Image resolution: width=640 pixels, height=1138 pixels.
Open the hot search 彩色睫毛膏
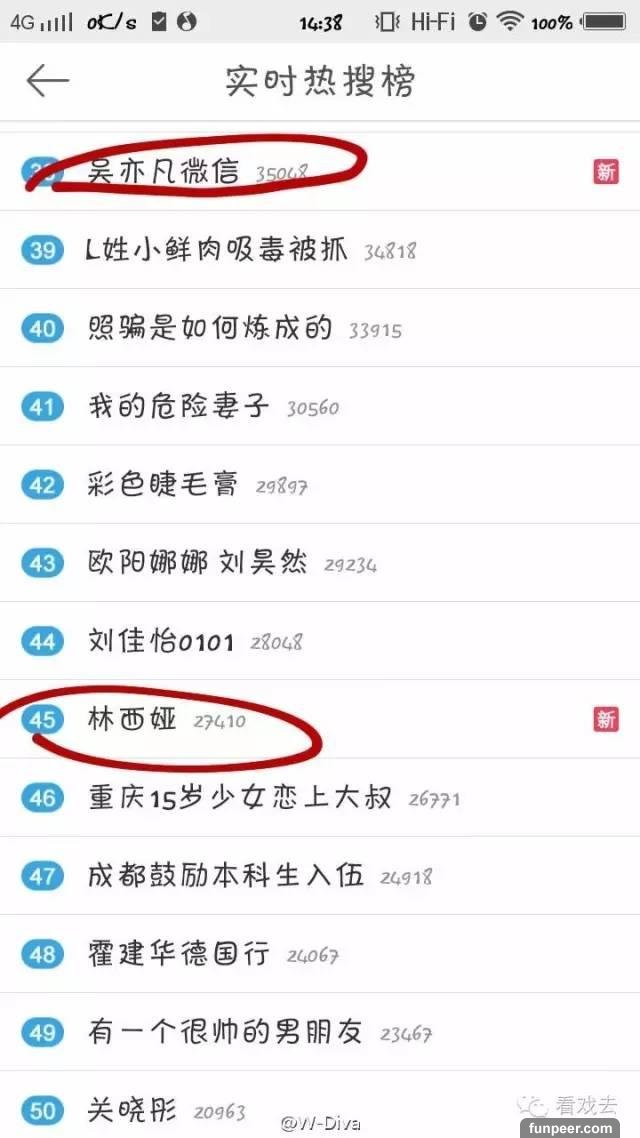[x=163, y=484]
